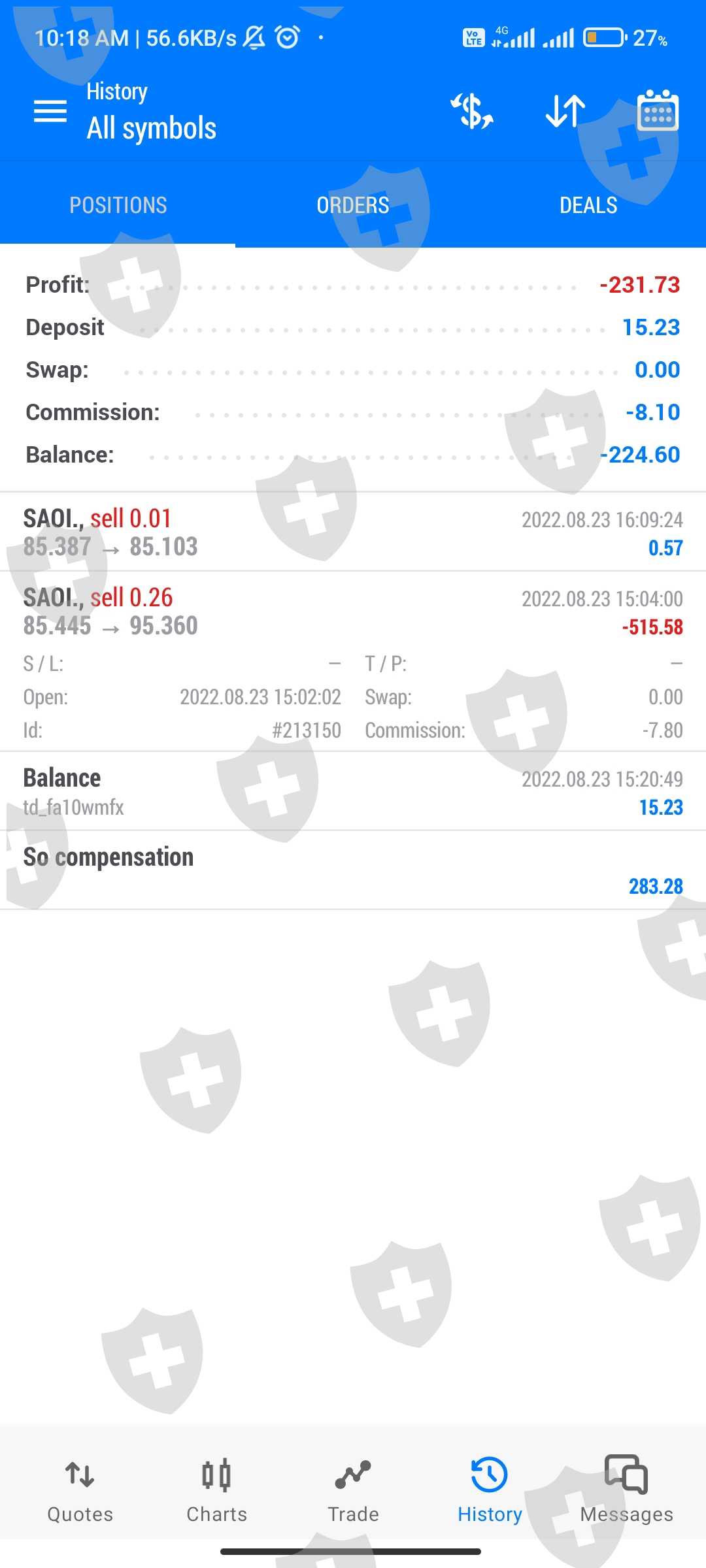The height and width of the screenshot is (1568, 706).
Task: Collapse the SAOI sell 0.26 position details
Action: coord(353,612)
